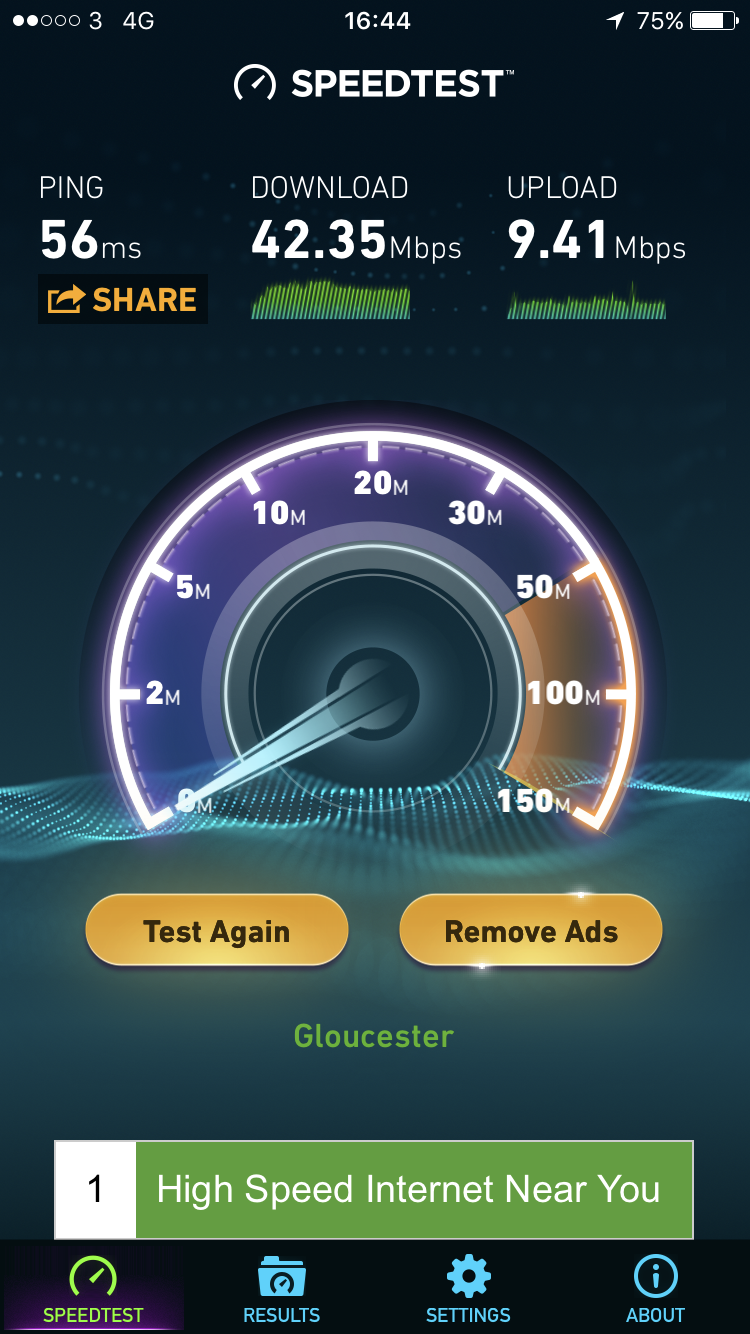The width and height of the screenshot is (750, 1334).
Task: Open the Gloucester server link
Action: click(374, 1036)
